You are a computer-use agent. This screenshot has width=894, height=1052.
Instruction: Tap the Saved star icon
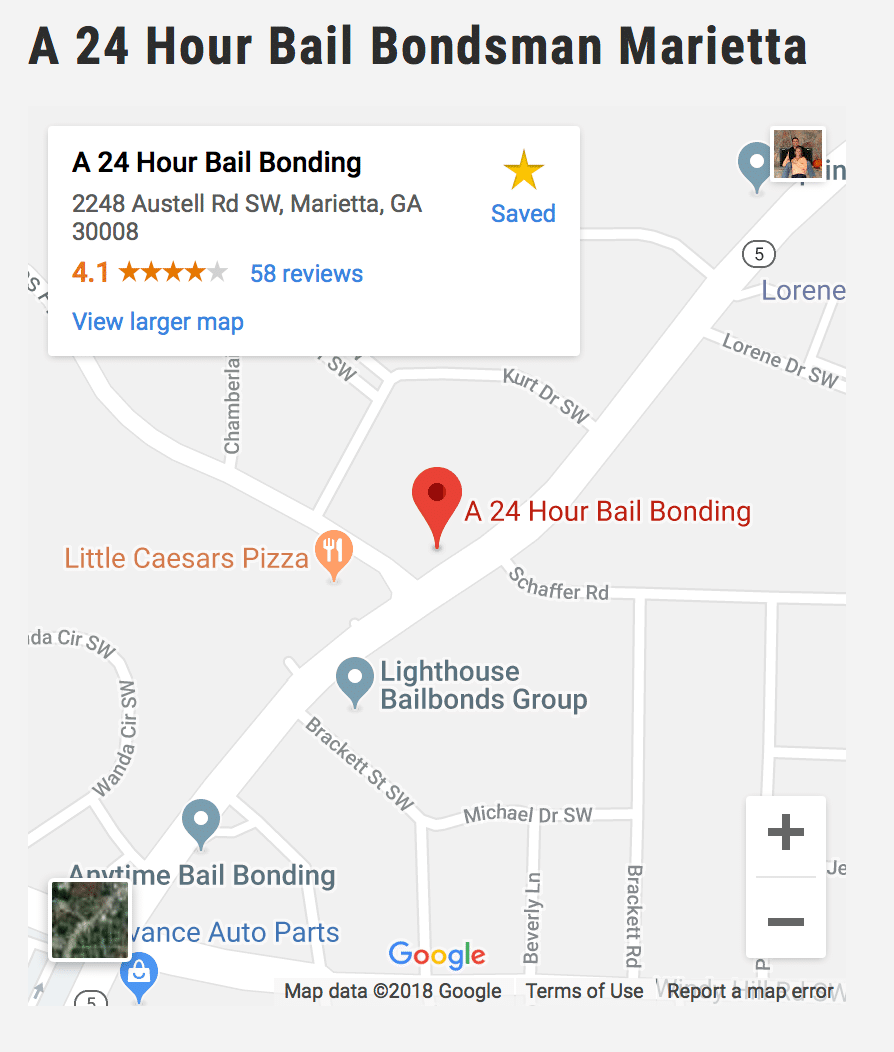pos(523,171)
